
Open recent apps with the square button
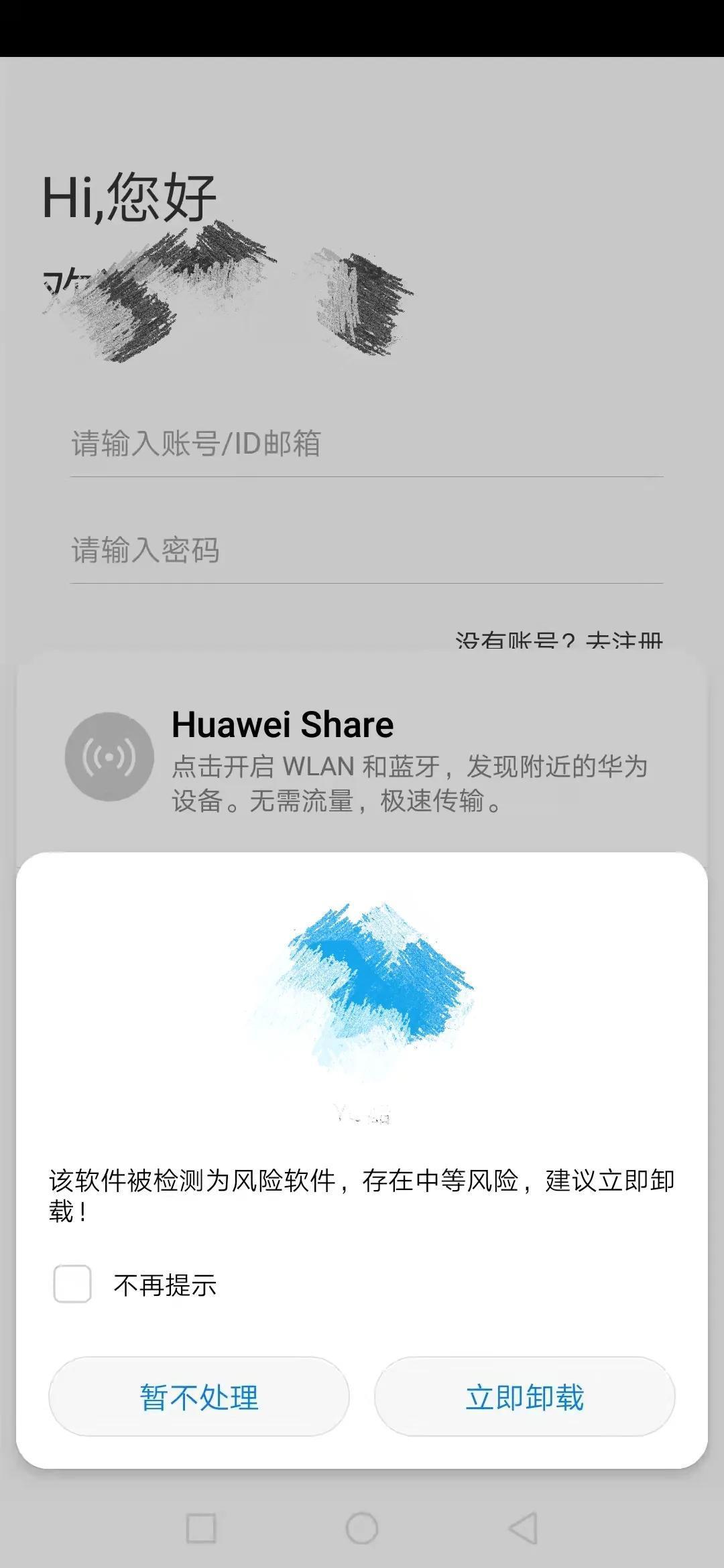pyautogui.click(x=201, y=1528)
